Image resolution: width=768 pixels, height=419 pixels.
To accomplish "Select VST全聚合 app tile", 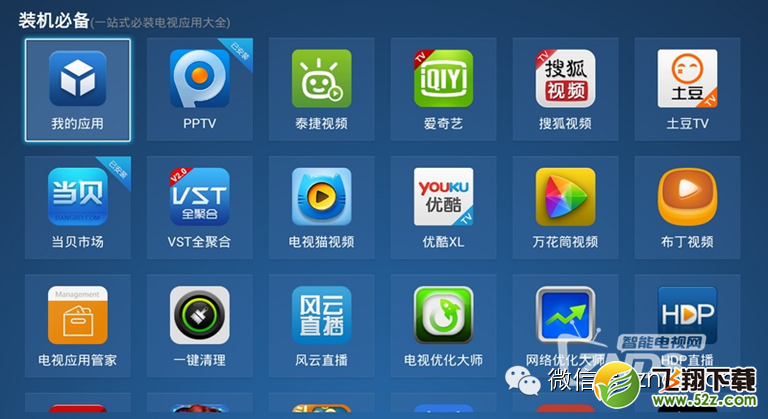I will point(199,207).
